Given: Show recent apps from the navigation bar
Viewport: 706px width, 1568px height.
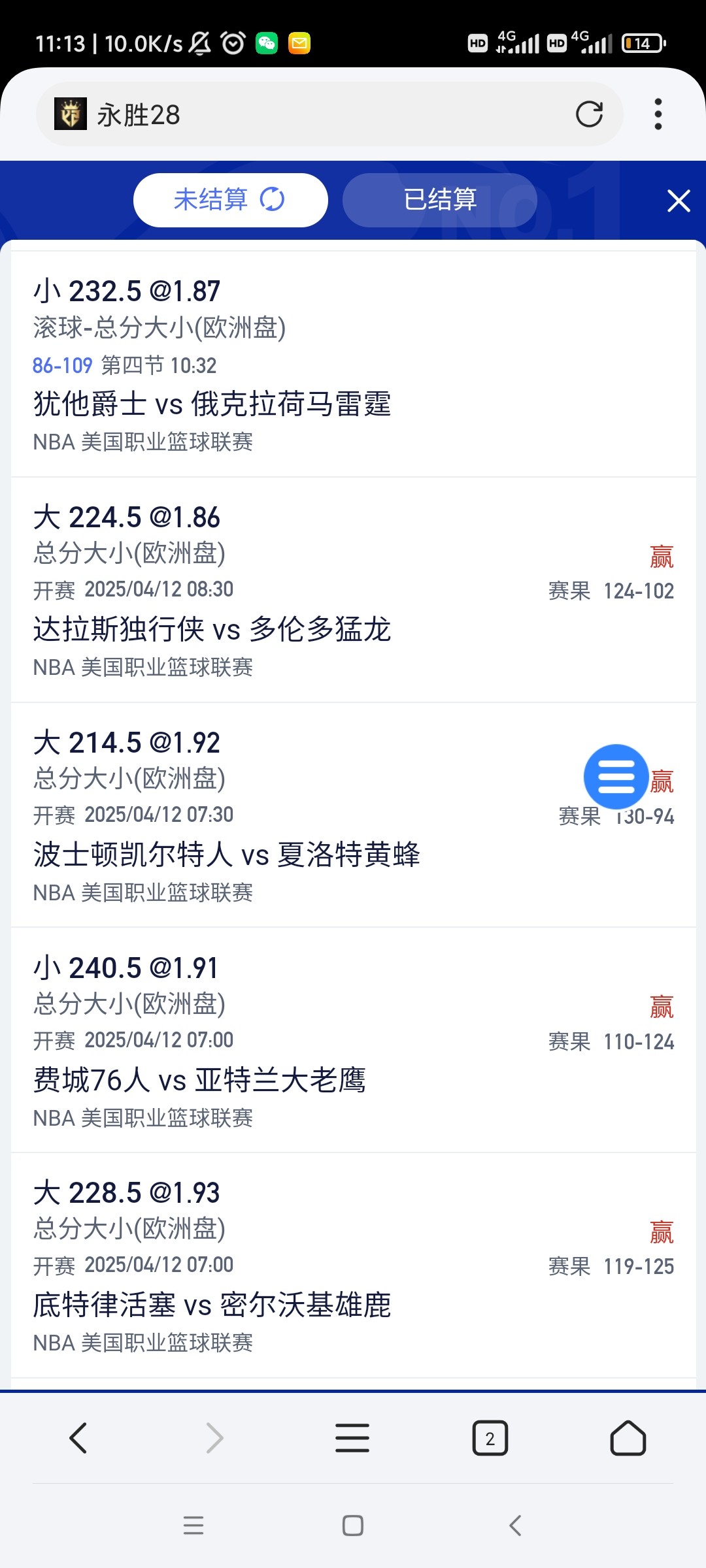Looking at the screenshot, I should pyautogui.click(x=193, y=1526).
